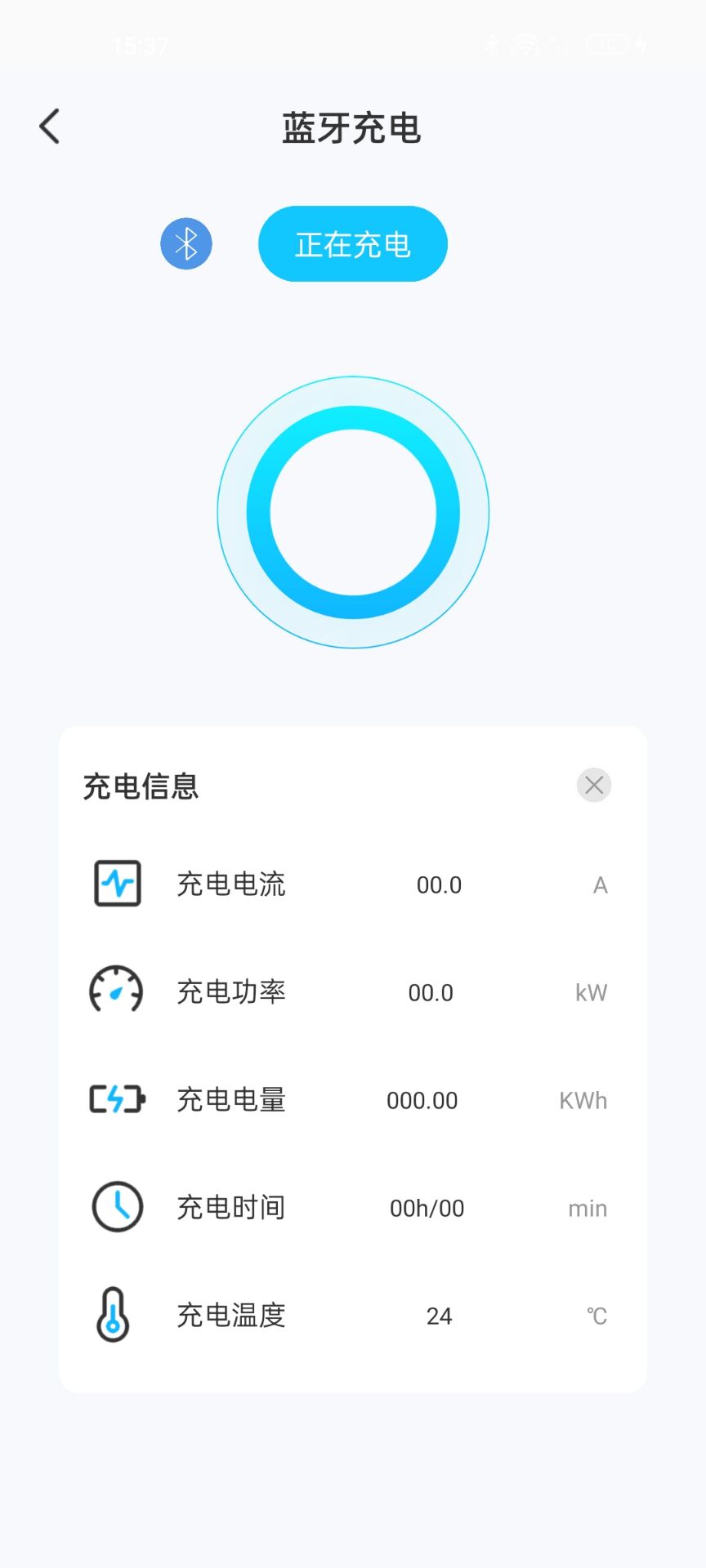Tap the 00h/00 charging time value
The image size is (706, 1568).
(x=427, y=1208)
